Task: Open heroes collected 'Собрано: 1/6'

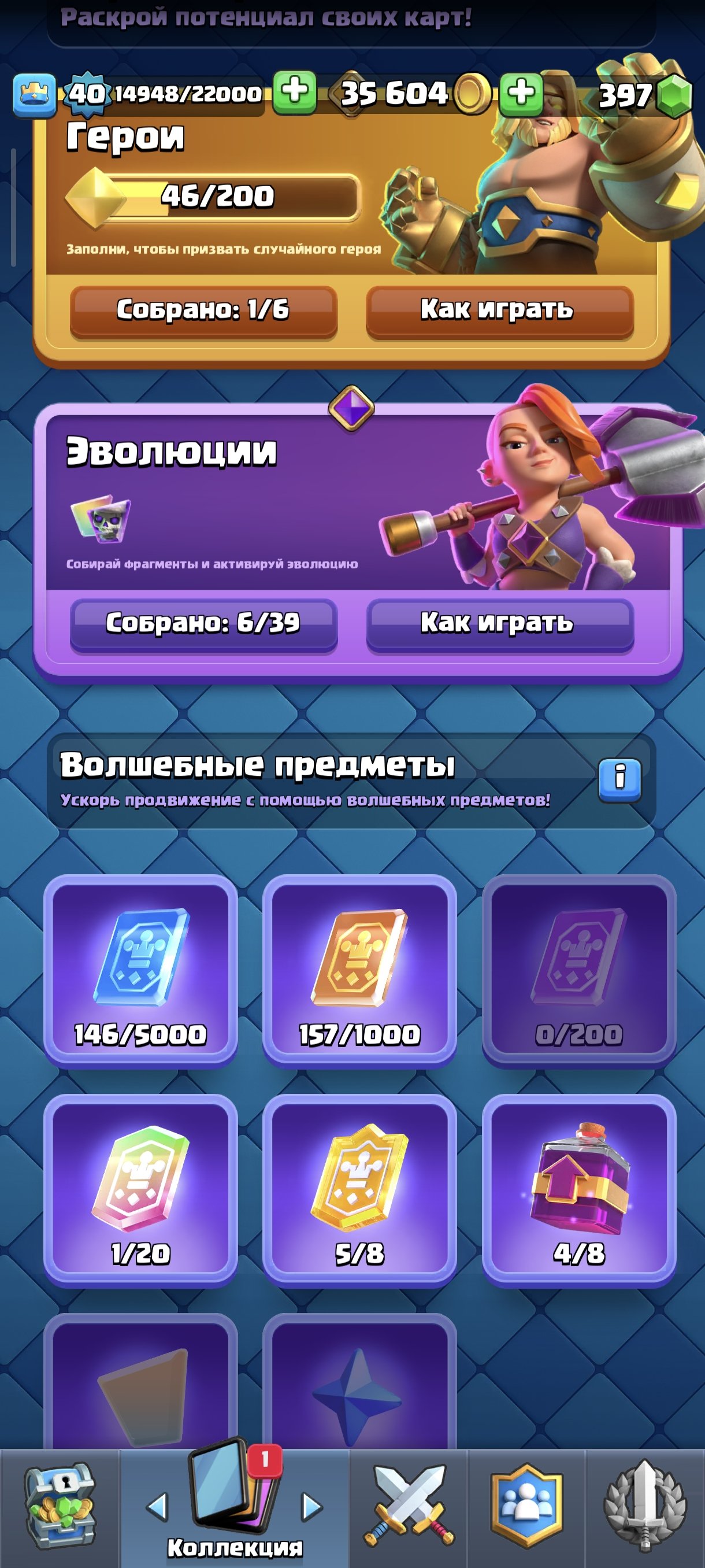Action: (x=203, y=310)
